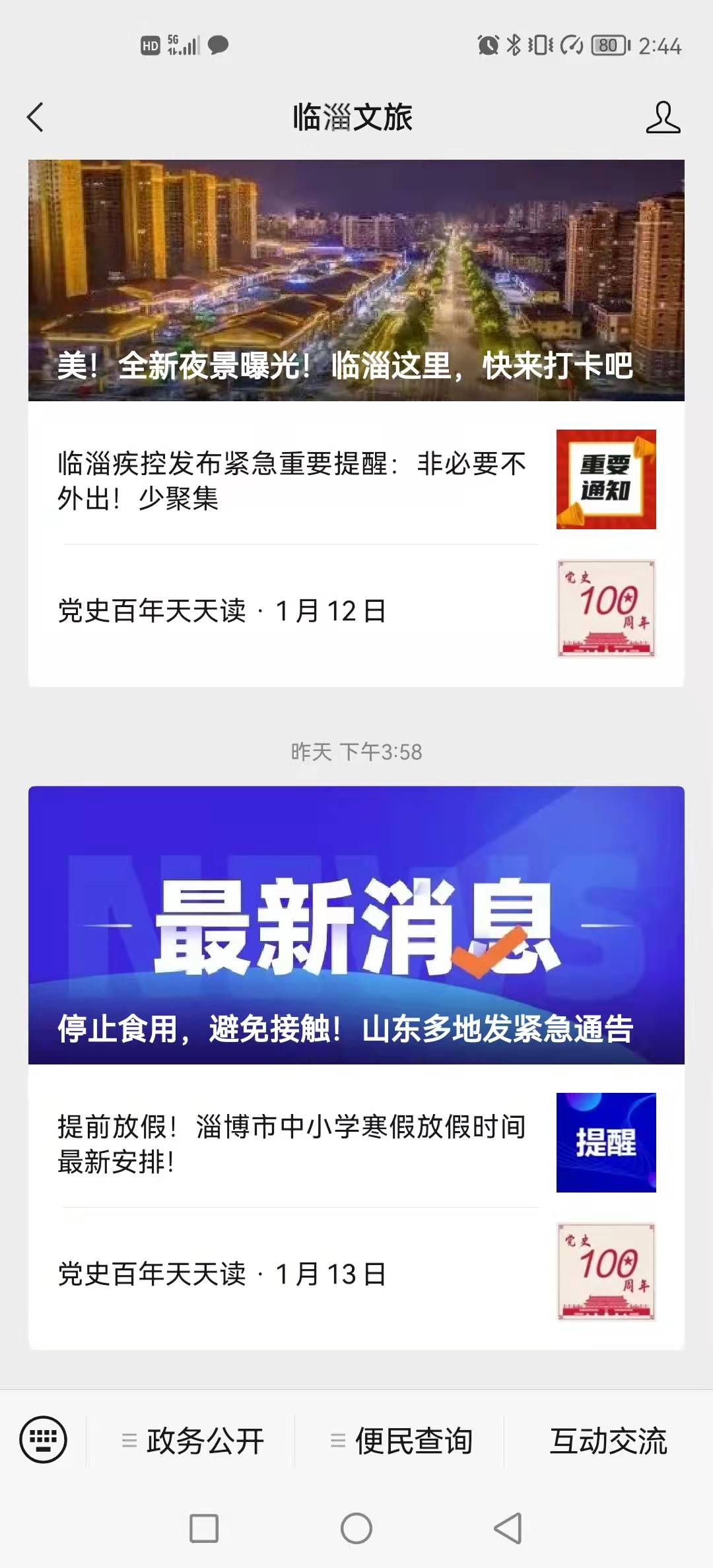Tap the system home button

pos(356,1528)
